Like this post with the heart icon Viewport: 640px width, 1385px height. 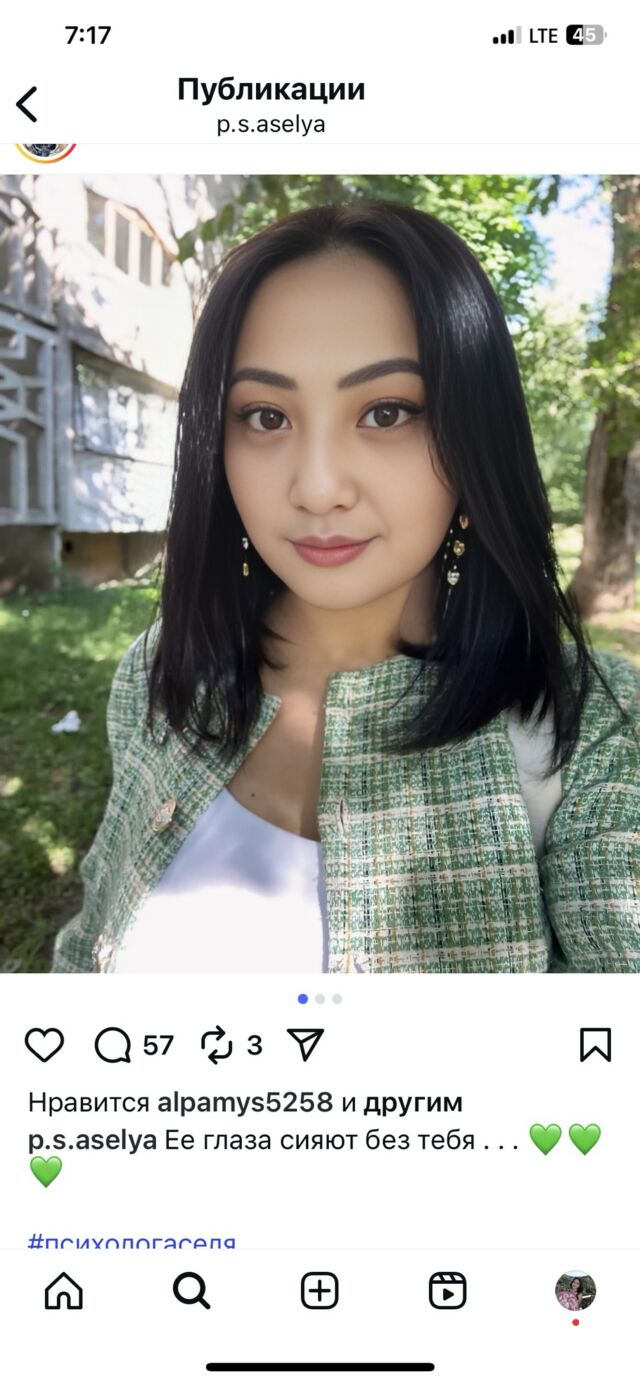coord(44,1045)
